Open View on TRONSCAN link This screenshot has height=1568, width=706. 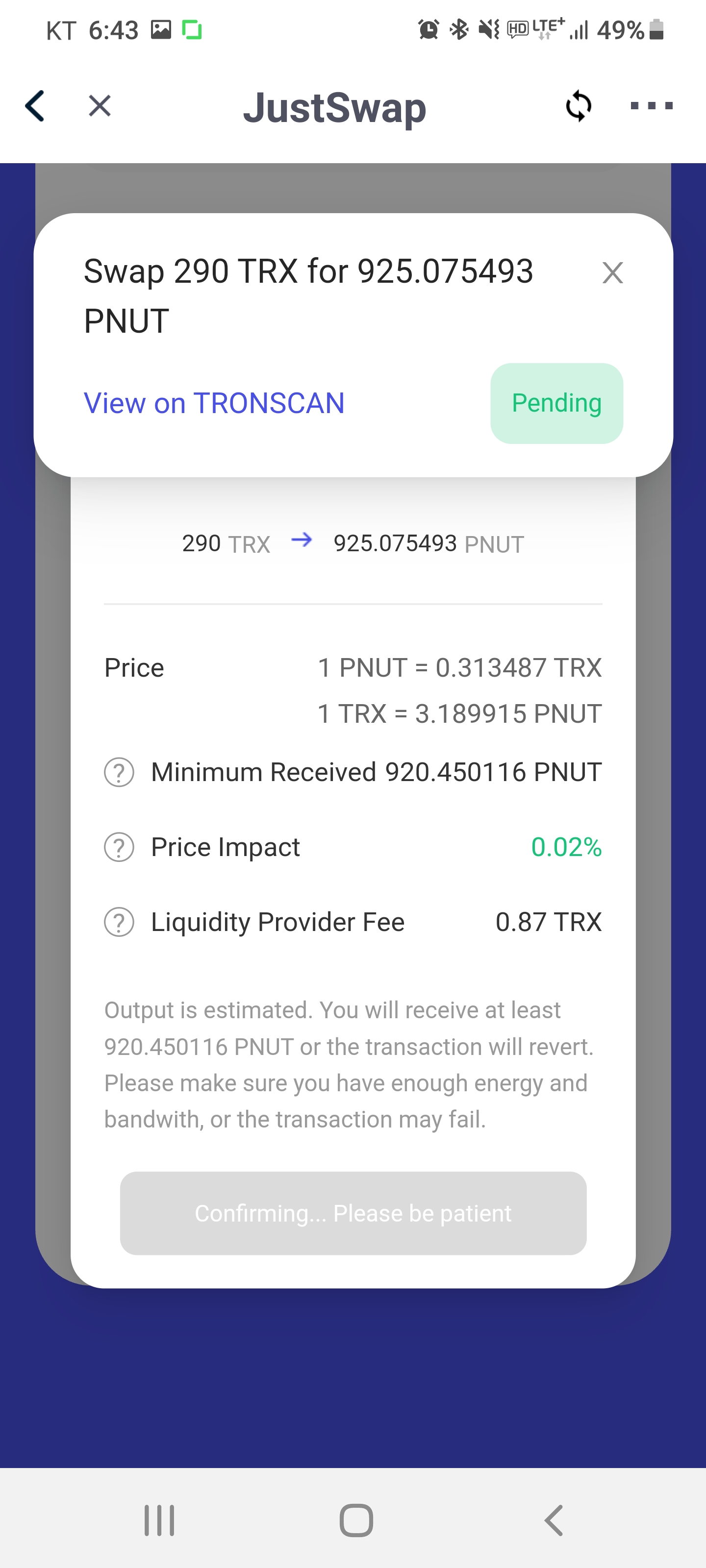point(214,403)
